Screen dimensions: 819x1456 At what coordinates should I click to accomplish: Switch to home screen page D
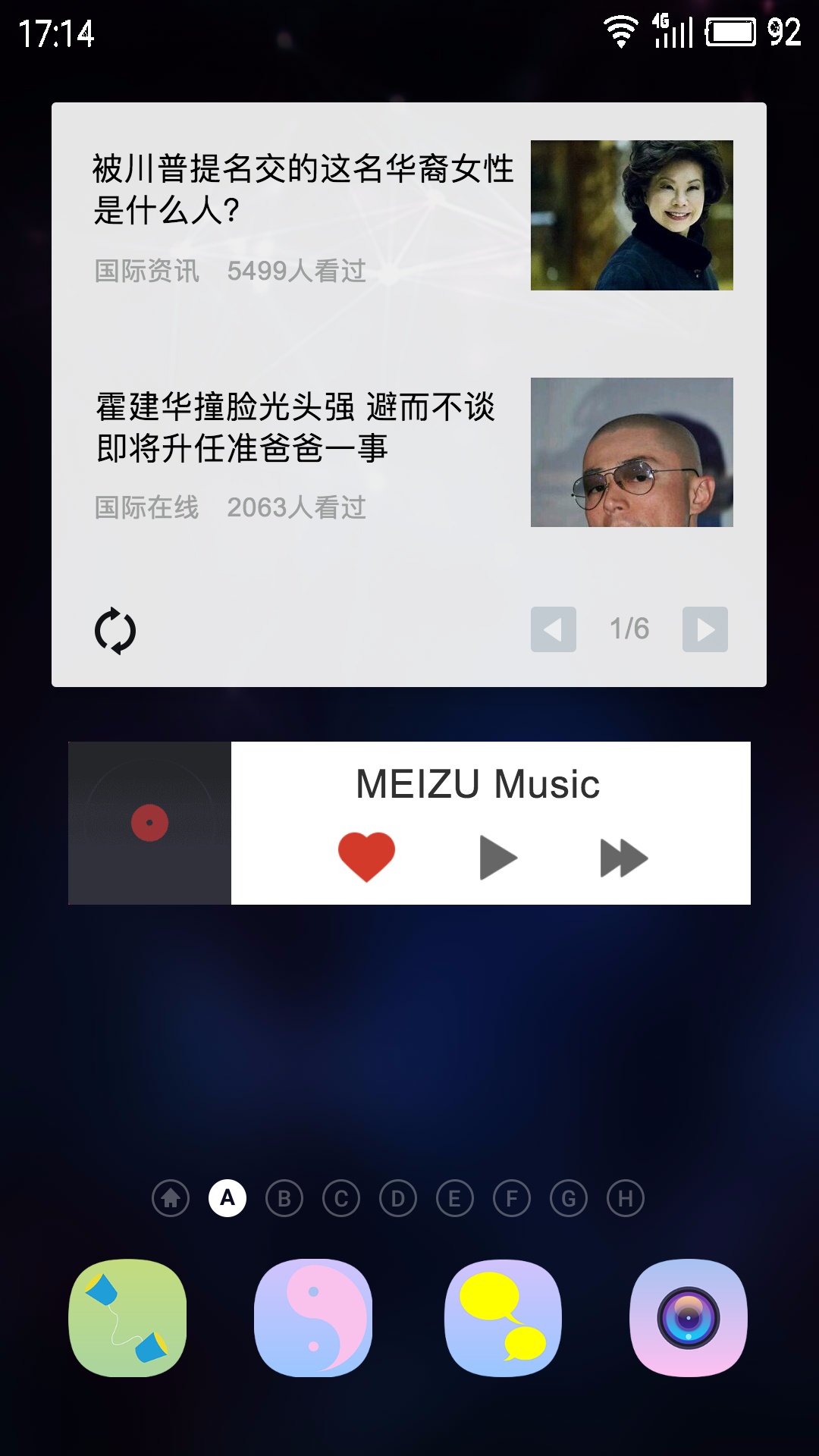click(x=398, y=1198)
